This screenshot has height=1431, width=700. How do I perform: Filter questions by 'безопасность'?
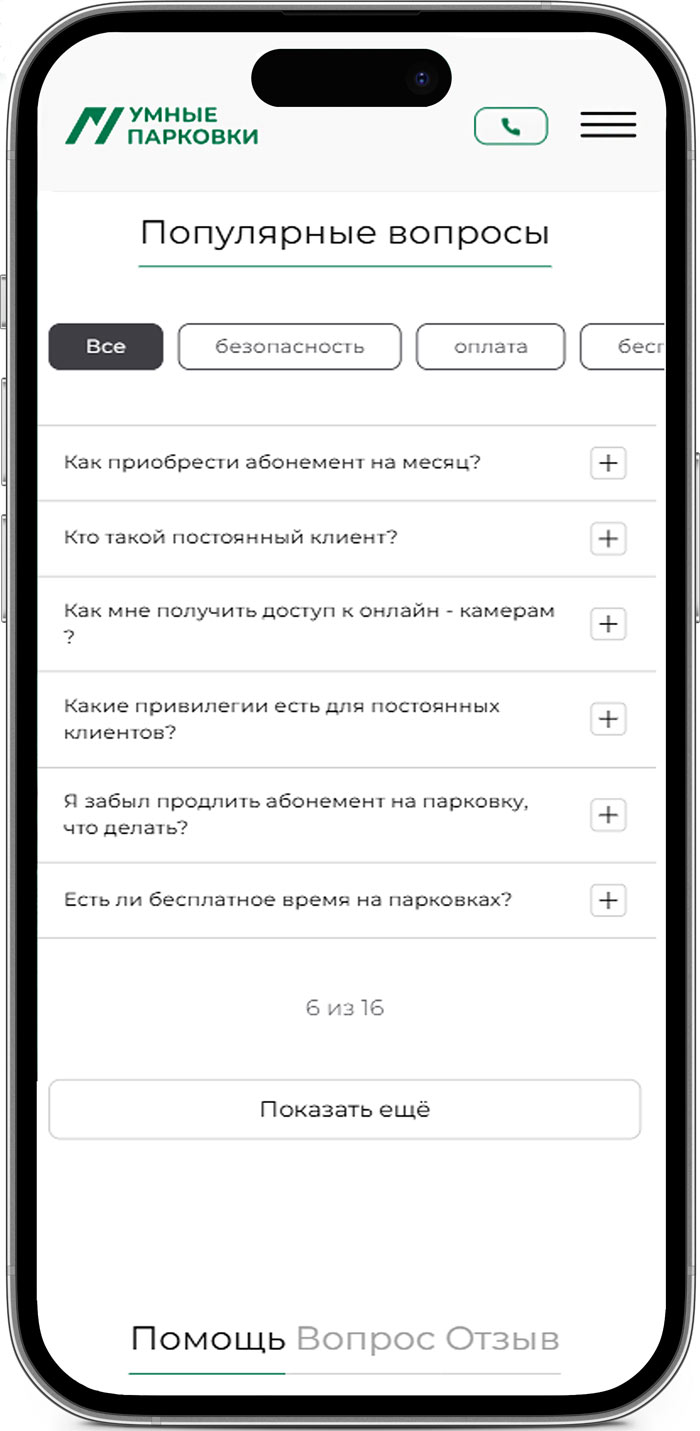click(x=289, y=347)
